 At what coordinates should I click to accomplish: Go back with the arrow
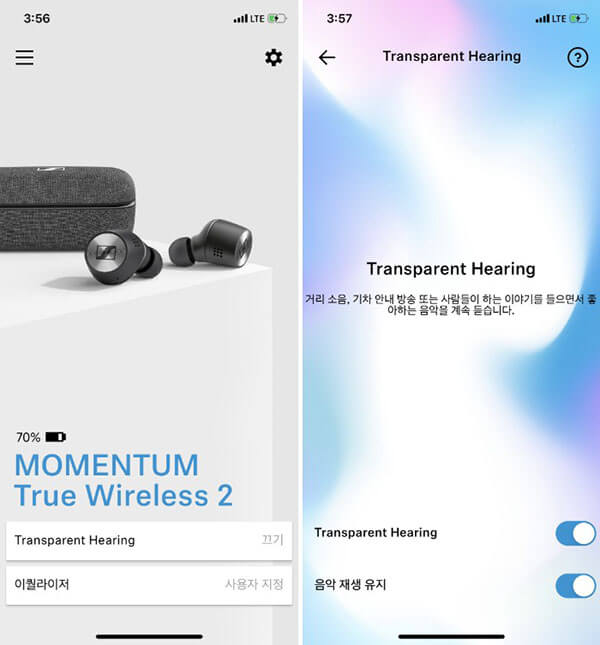pos(327,57)
